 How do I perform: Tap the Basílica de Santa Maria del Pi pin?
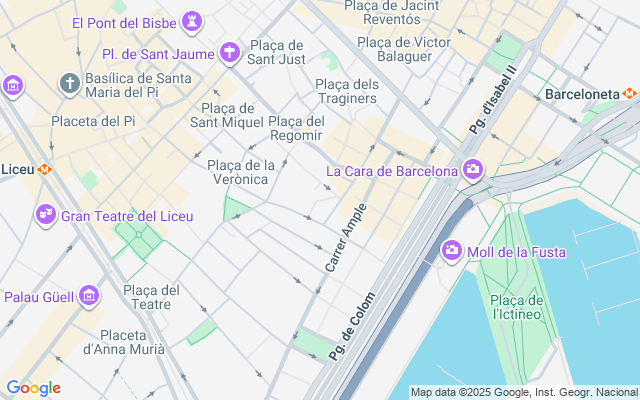69,82
